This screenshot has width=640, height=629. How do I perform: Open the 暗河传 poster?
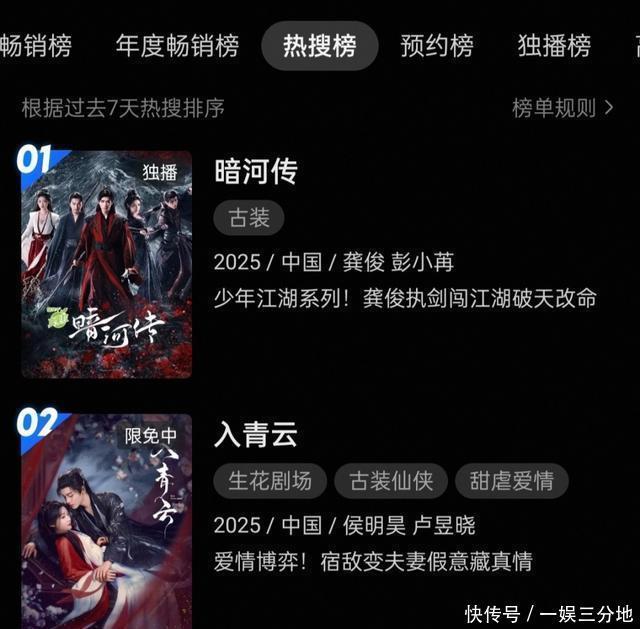click(106, 264)
